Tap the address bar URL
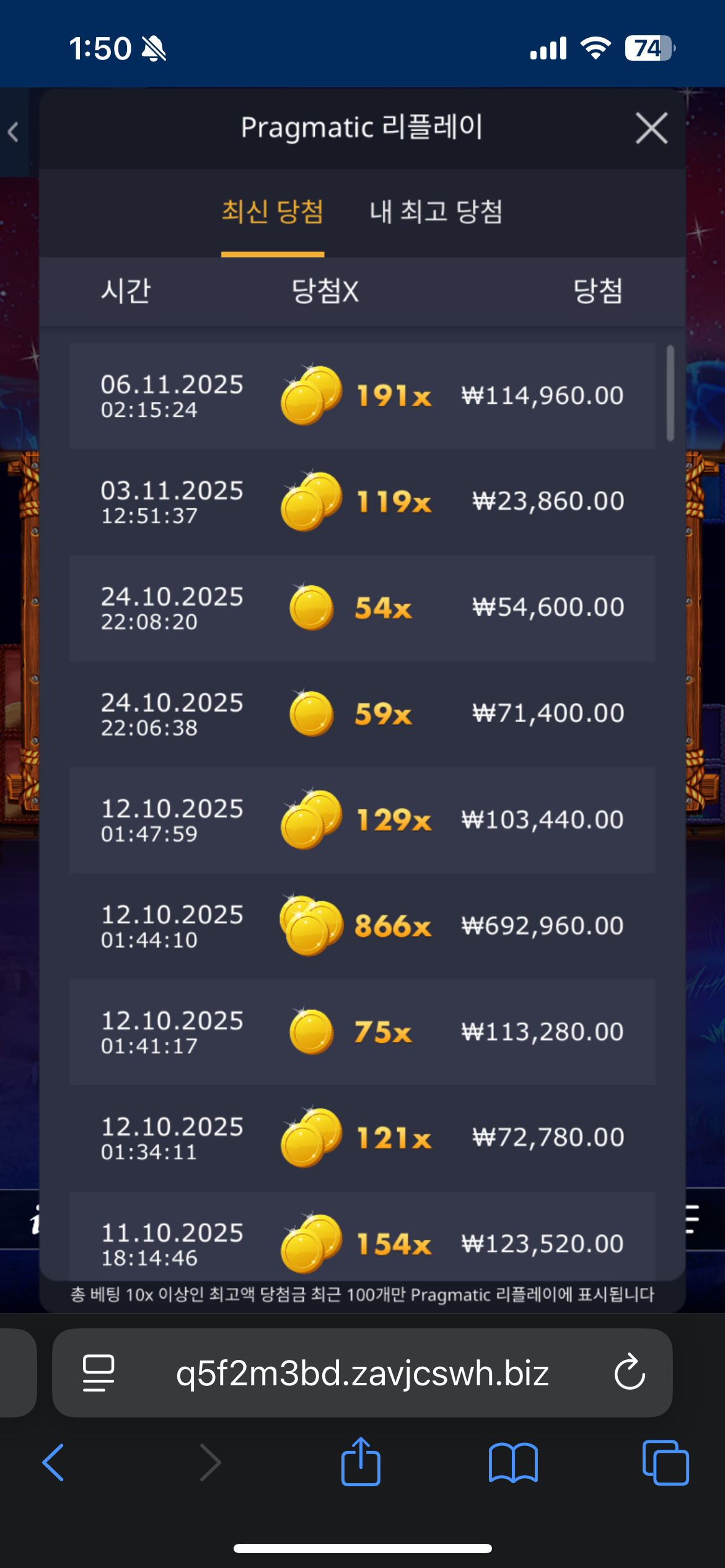 [362, 1372]
